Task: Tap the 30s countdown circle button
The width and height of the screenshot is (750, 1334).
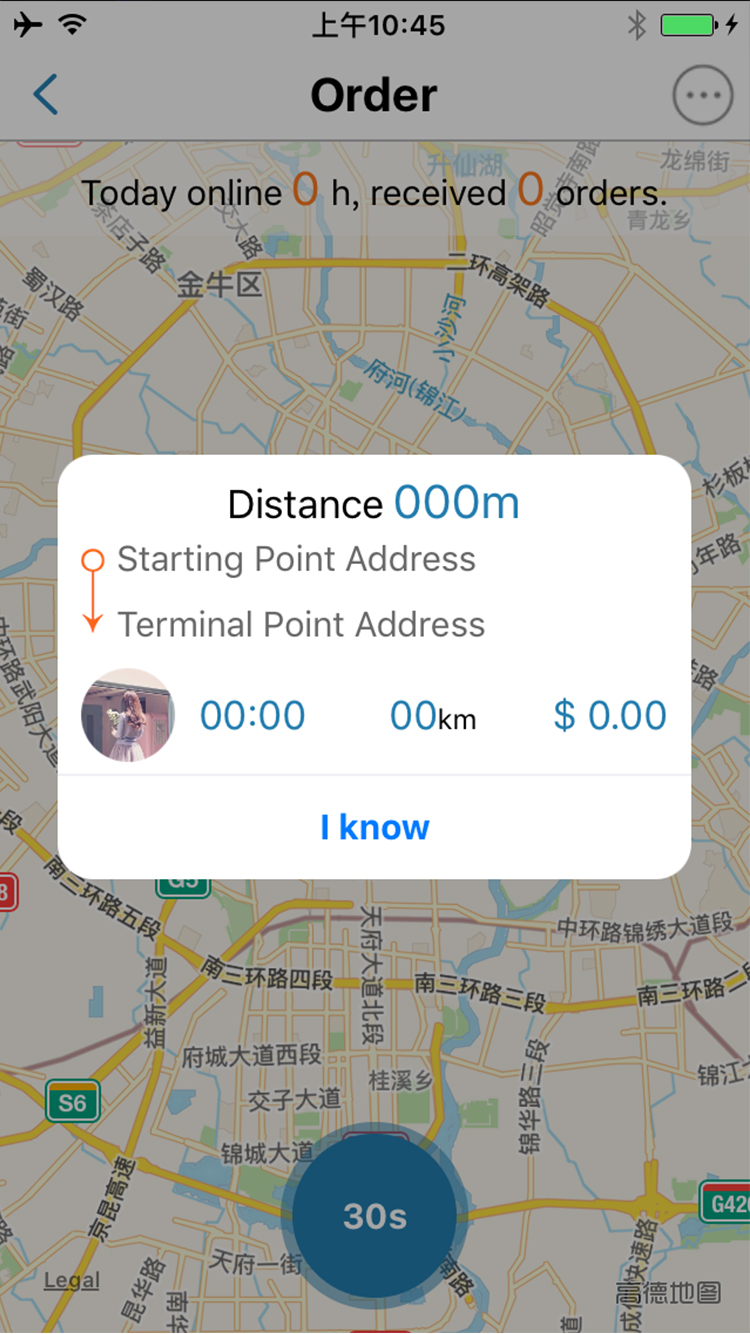Action: [x=375, y=1216]
